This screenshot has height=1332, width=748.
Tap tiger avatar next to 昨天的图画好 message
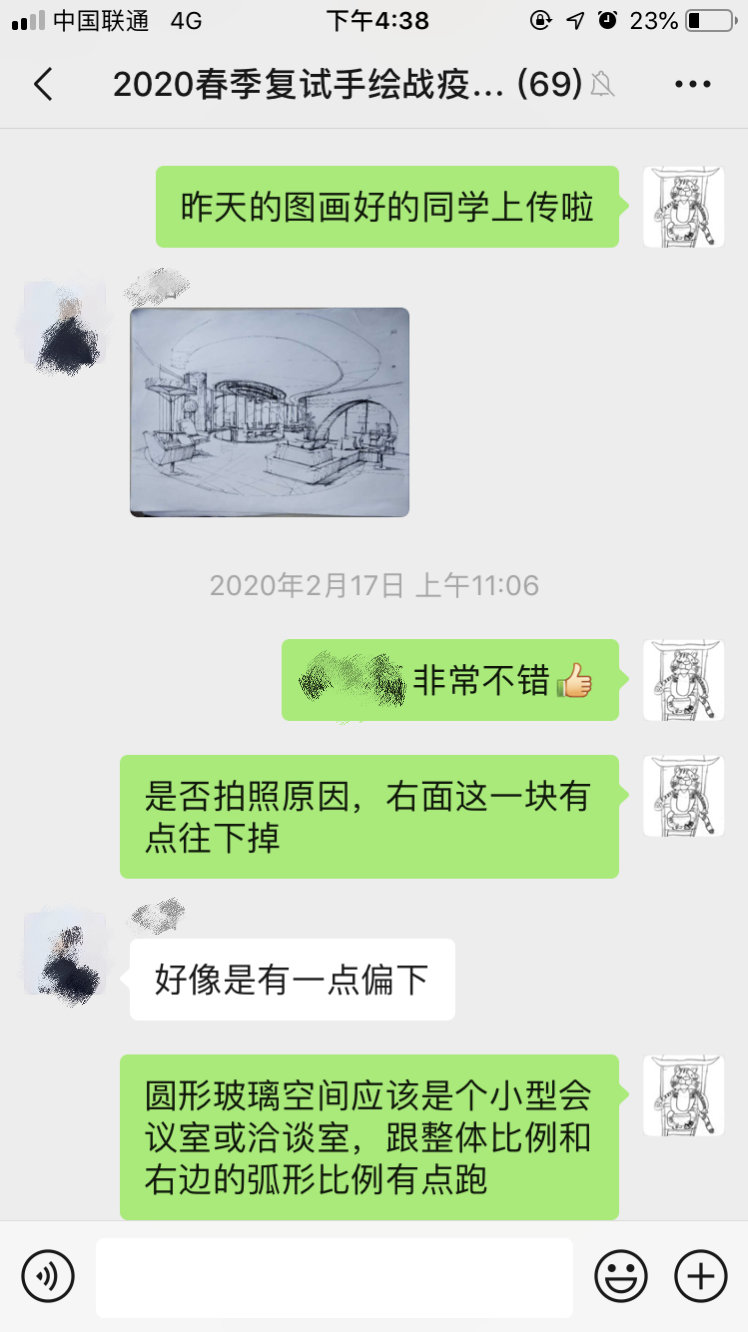pyautogui.click(x=683, y=207)
